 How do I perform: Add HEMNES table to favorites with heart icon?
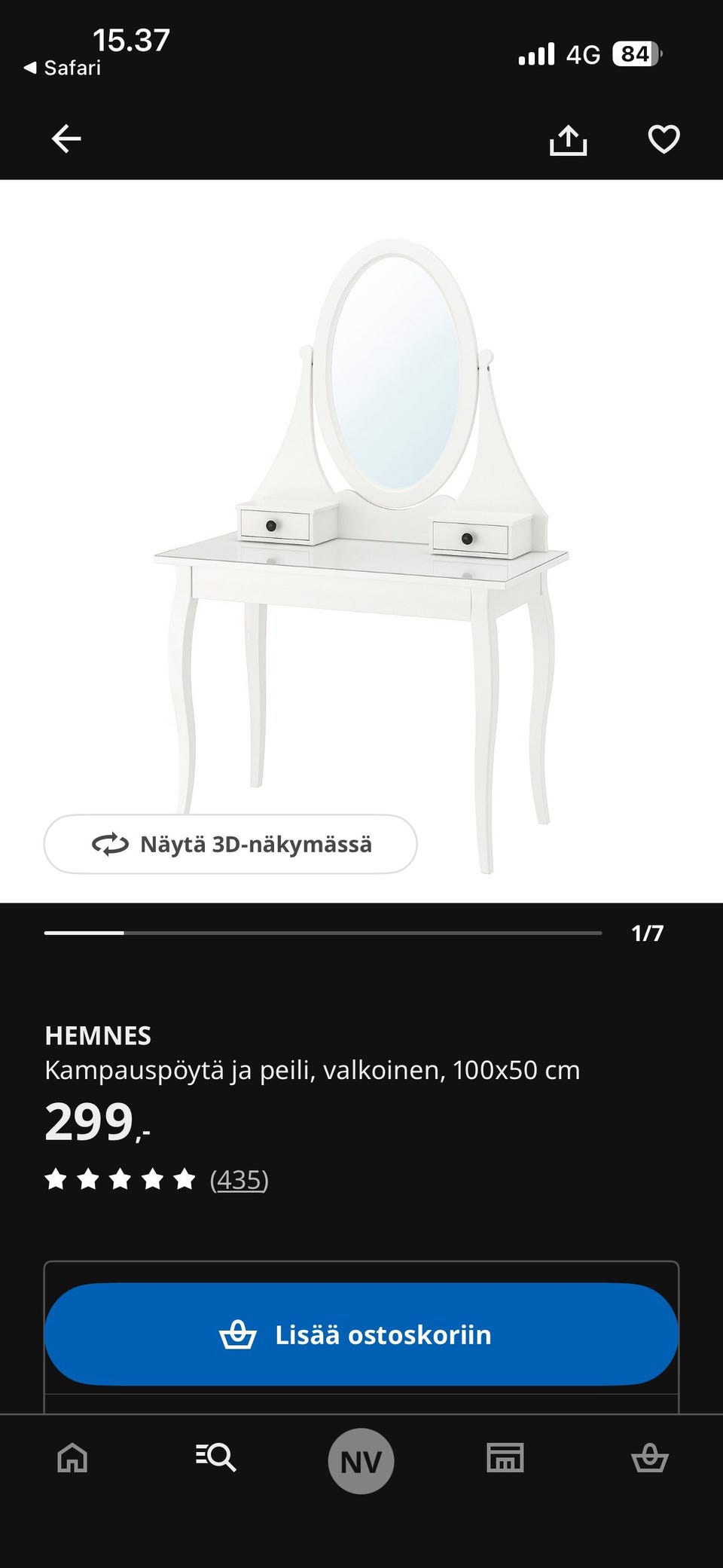pos(661,139)
